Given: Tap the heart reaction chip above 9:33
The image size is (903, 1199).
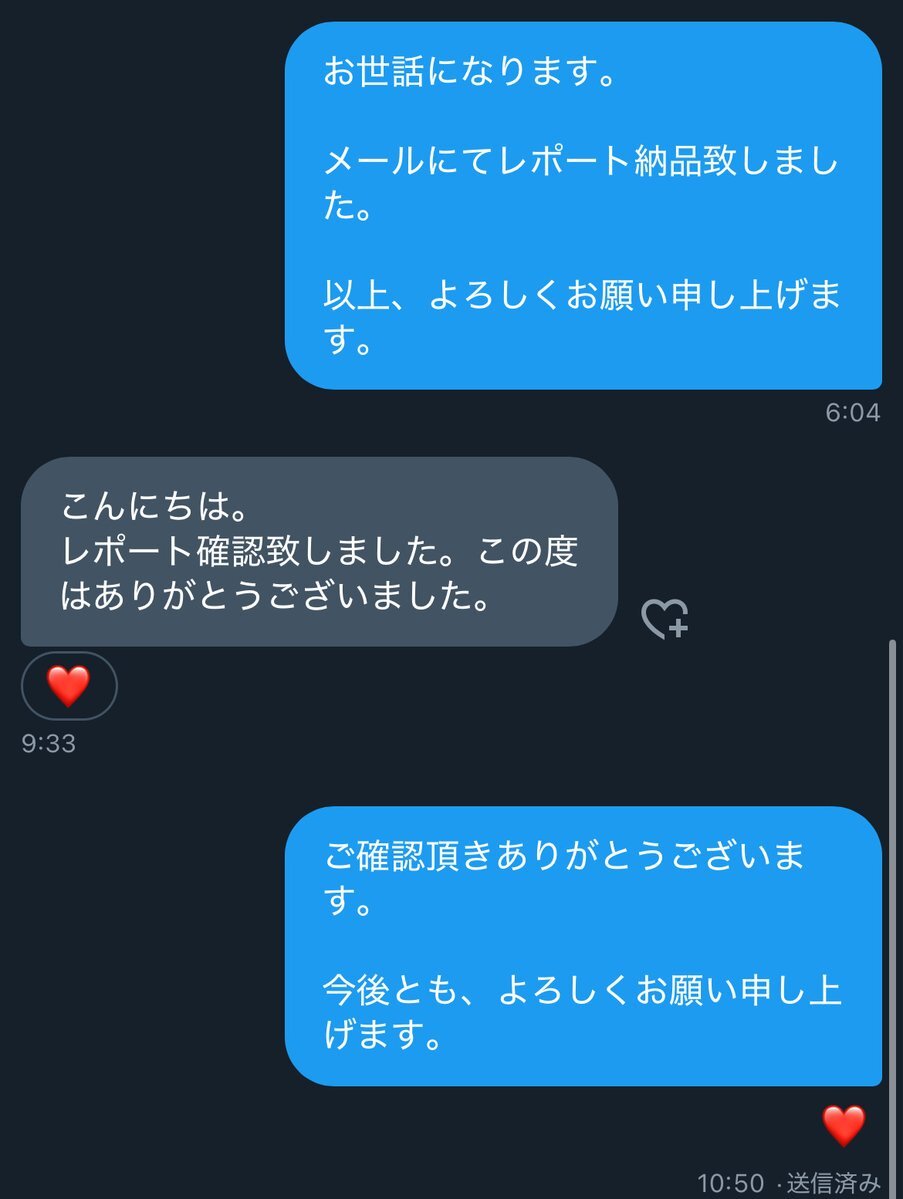Looking at the screenshot, I should (69, 686).
